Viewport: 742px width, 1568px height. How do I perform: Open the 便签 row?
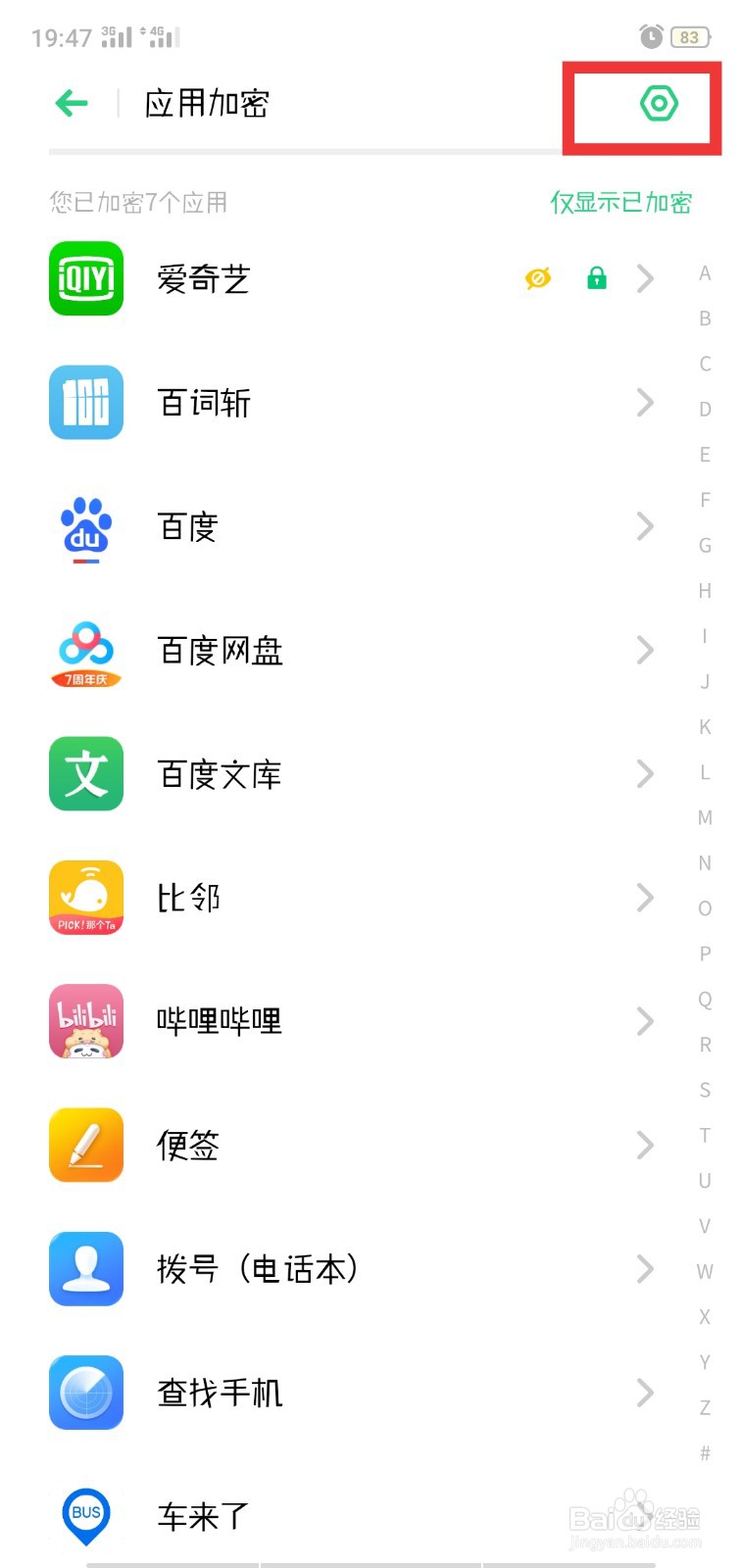pos(353,1145)
